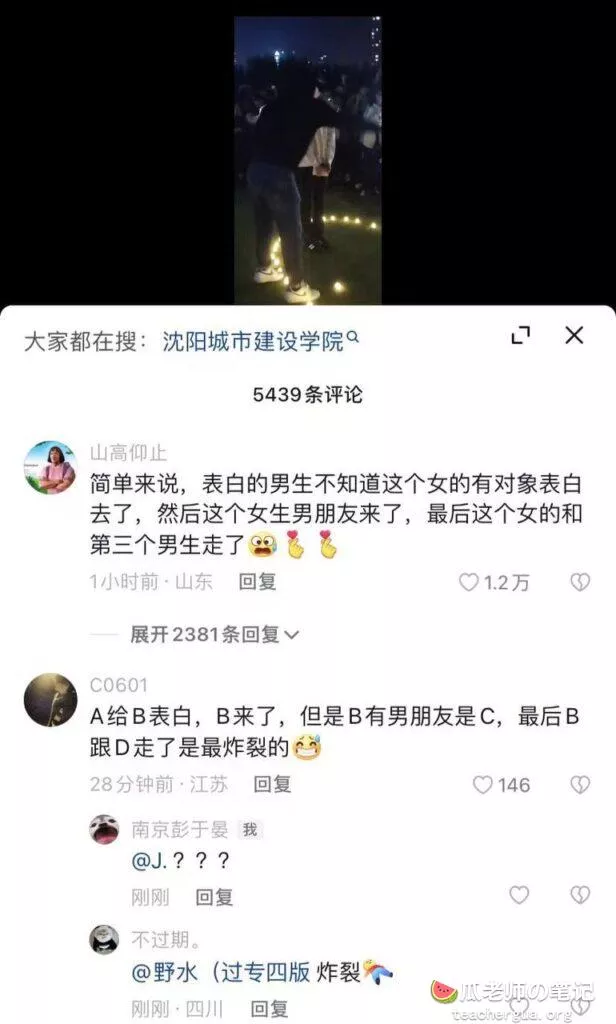The width and height of the screenshot is (616, 1024).
Task: Reply to C0601's comment
Action: pyautogui.click(x=271, y=784)
